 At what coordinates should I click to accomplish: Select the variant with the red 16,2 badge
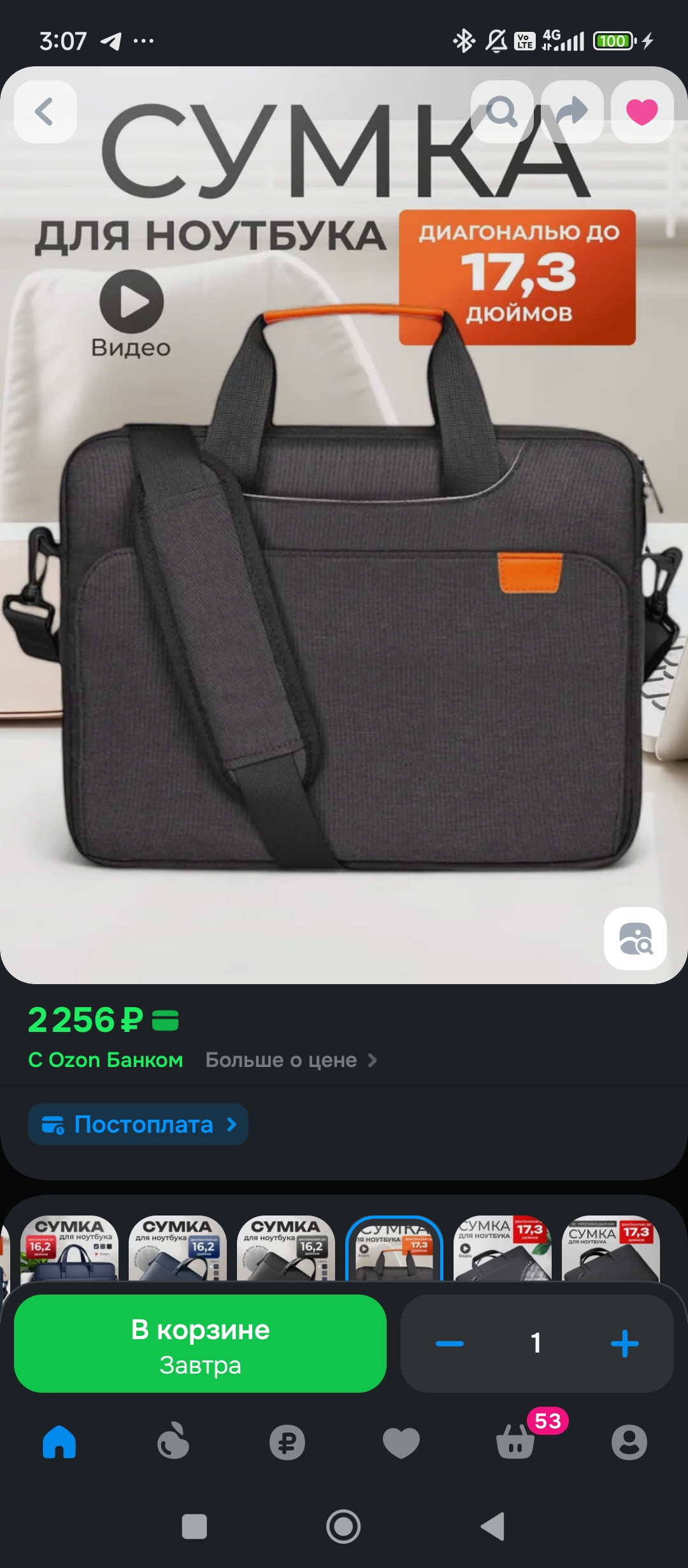[69, 1248]
